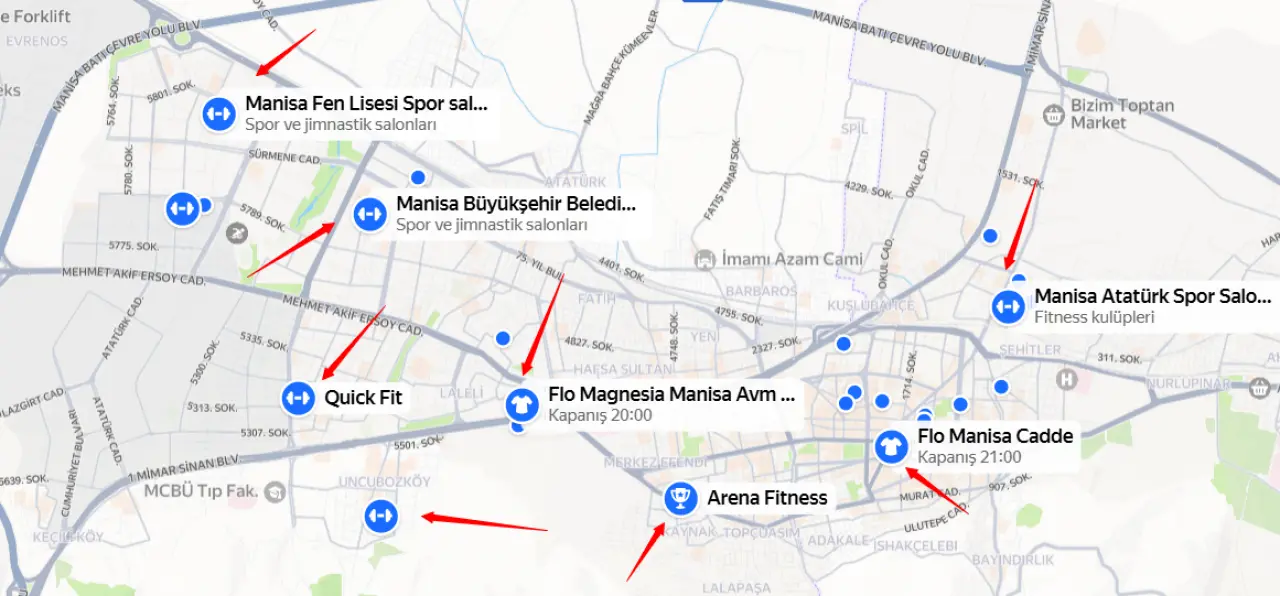Open the İmamı Azam Cami place marker
This screenshot has height=596, width=1280.
(706, 259)
